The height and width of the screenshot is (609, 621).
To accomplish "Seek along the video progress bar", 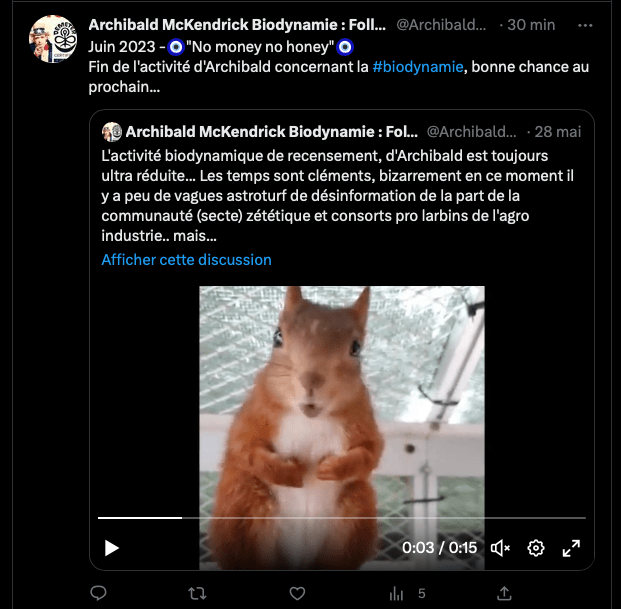I will [x=340, y=518].
